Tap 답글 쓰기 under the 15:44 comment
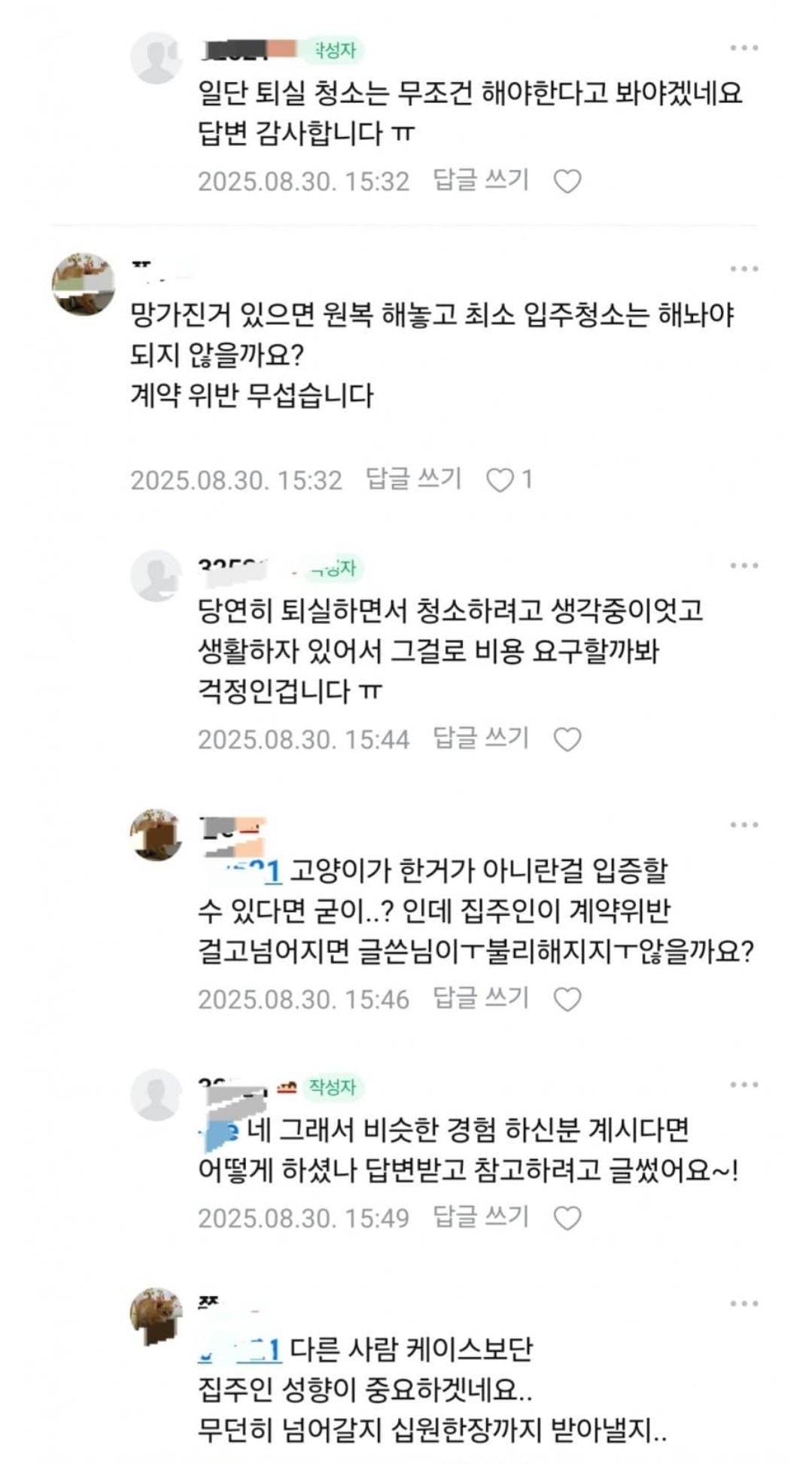812x1464 pixels. (x=481, y=738)
